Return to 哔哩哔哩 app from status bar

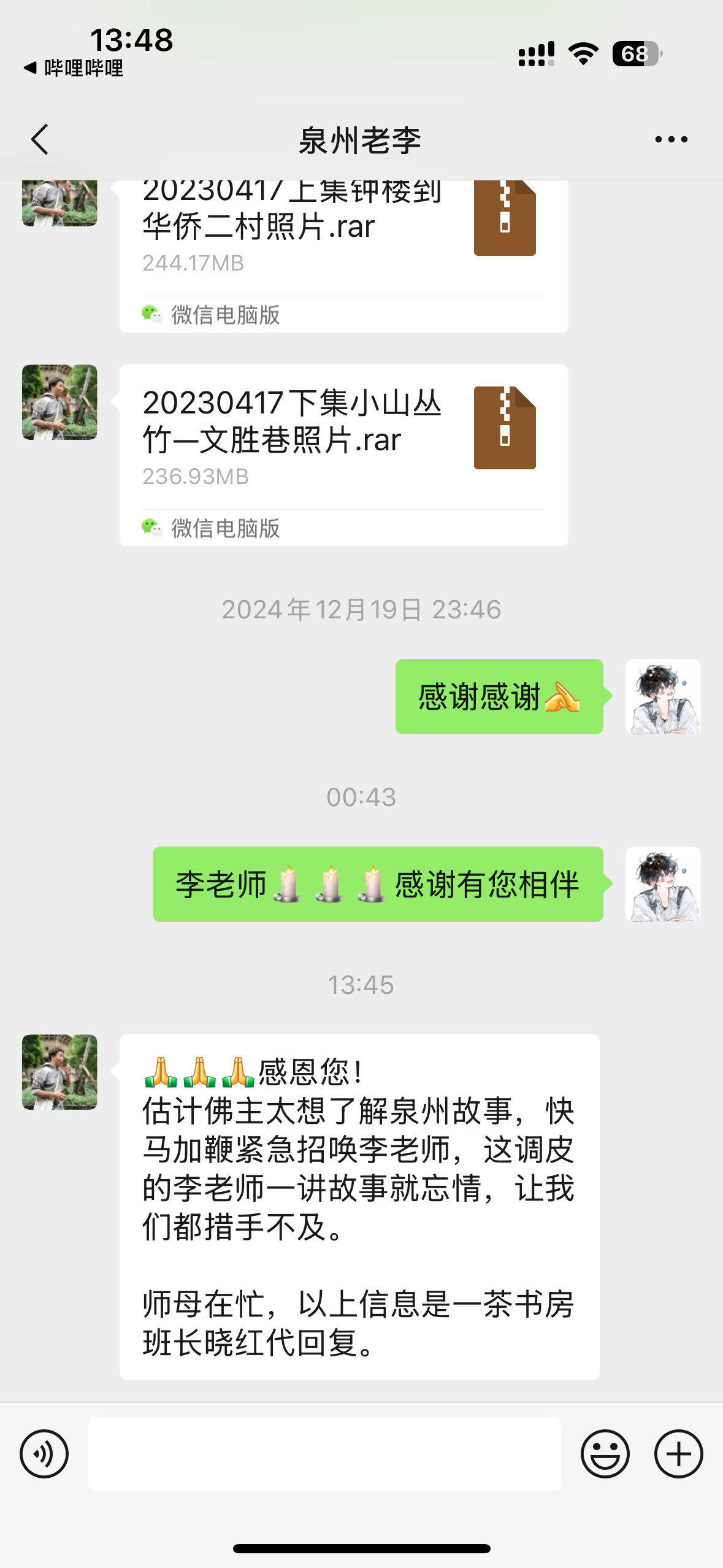tap(74, 67)
